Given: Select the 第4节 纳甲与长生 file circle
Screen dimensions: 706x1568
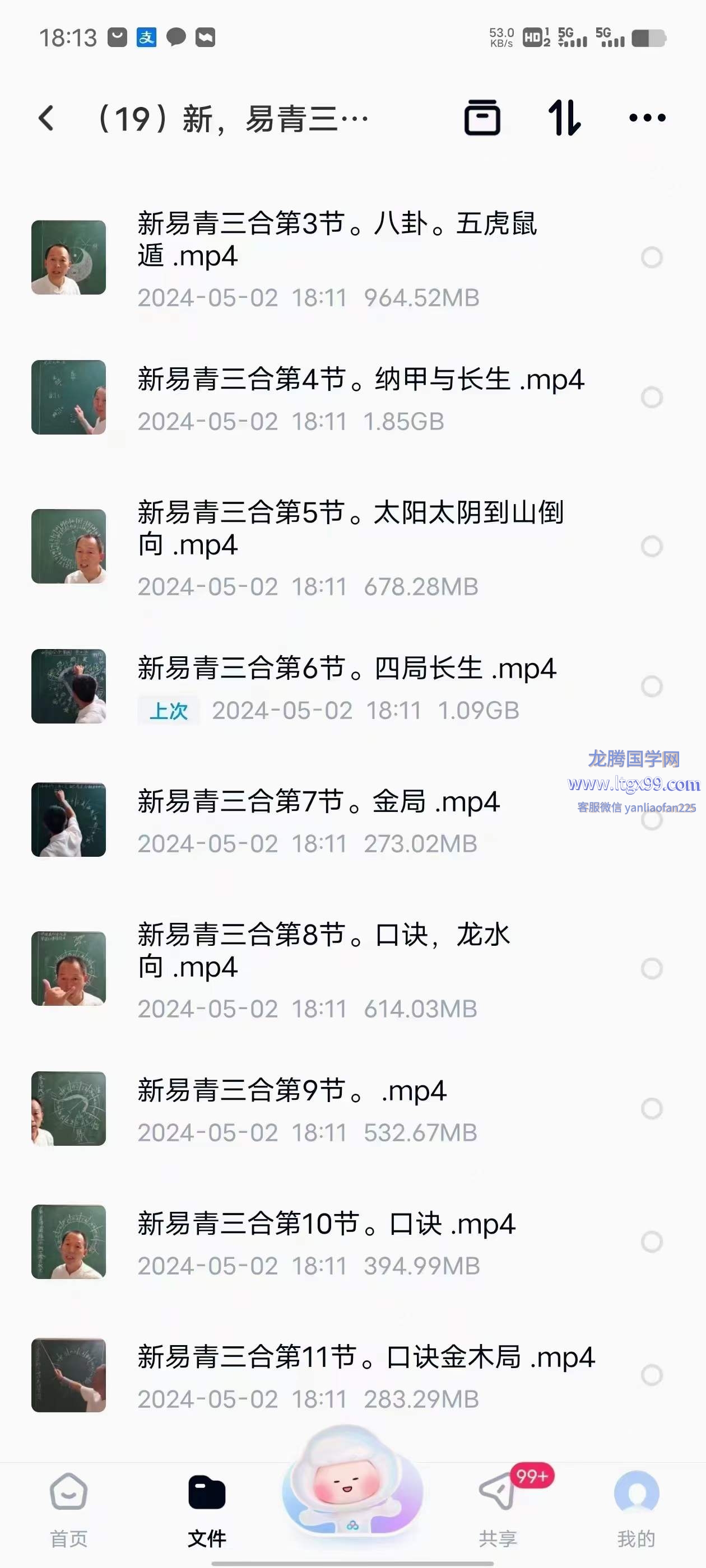Looking at the screenshot, I should pos(651,398).
